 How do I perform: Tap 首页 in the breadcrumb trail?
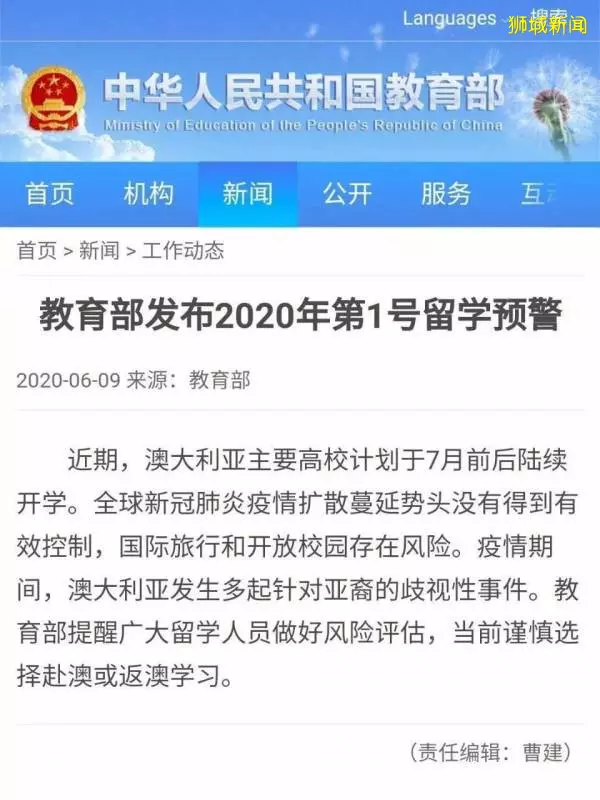coord(37,250)
